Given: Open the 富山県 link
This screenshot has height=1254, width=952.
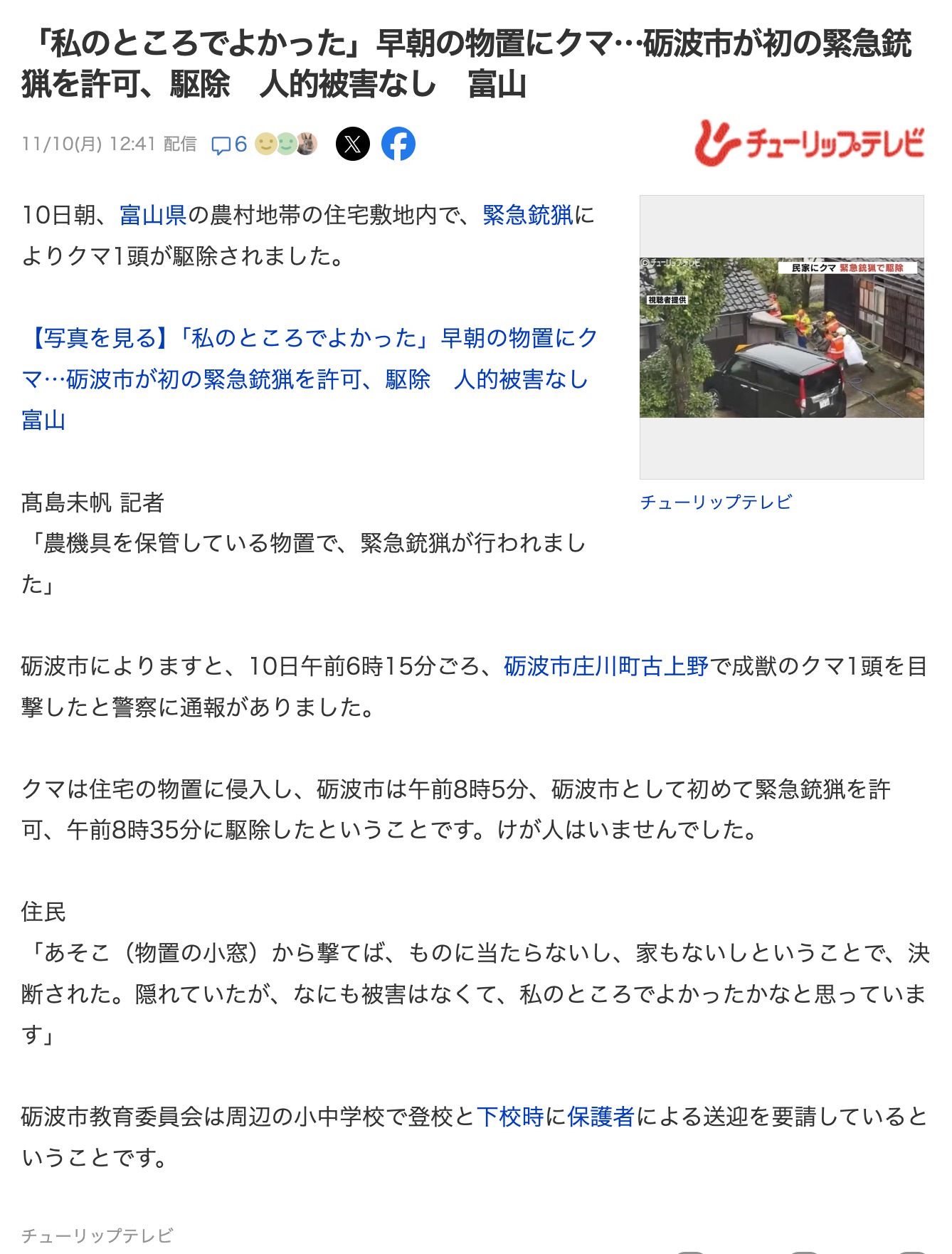Looking at the screenshot, I should tap(153, 215).
